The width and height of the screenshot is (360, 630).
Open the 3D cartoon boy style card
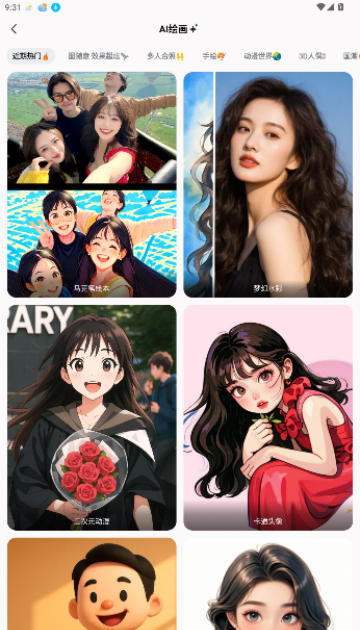92,584
